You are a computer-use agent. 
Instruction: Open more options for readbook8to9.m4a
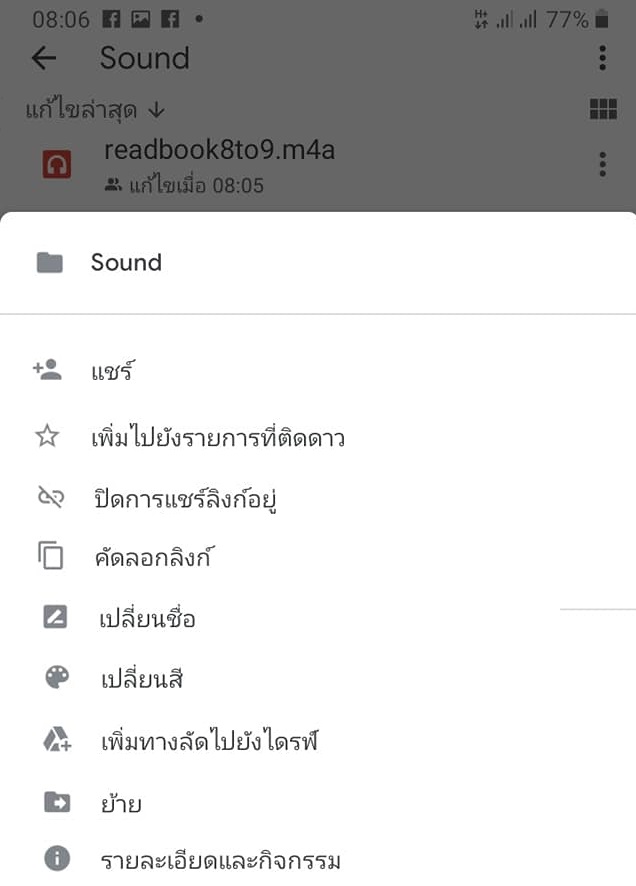(x=602, y=164)
